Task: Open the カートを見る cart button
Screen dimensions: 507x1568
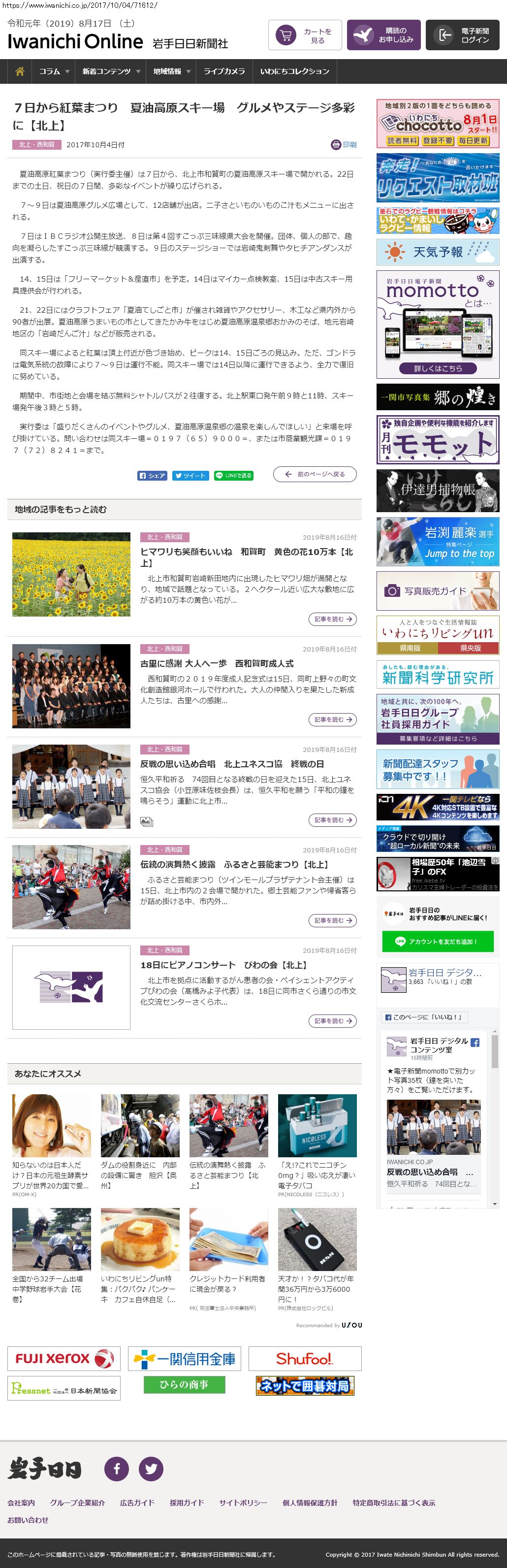Action: [x=304, y=35]
